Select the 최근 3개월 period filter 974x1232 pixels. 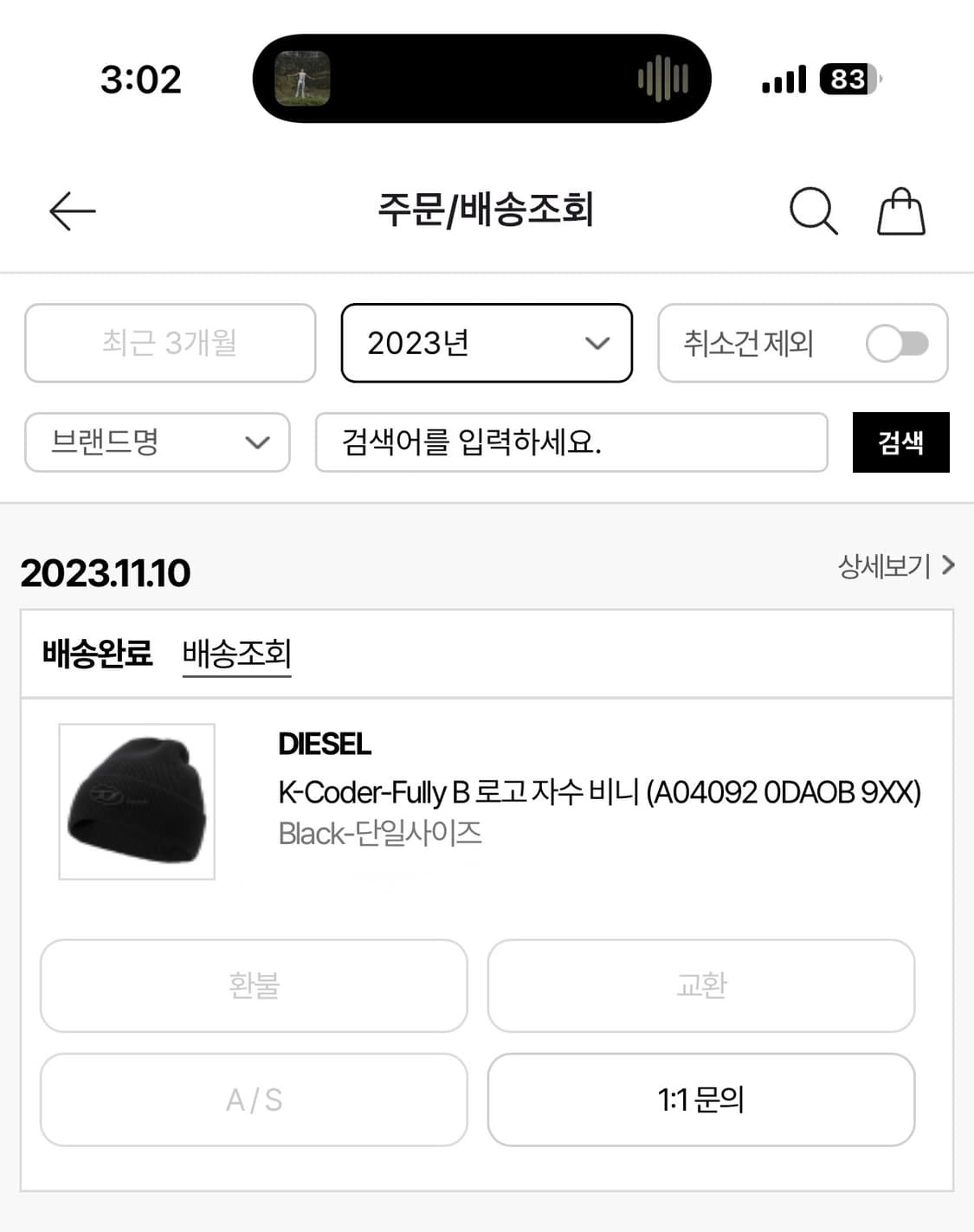[x=170, y=344]
